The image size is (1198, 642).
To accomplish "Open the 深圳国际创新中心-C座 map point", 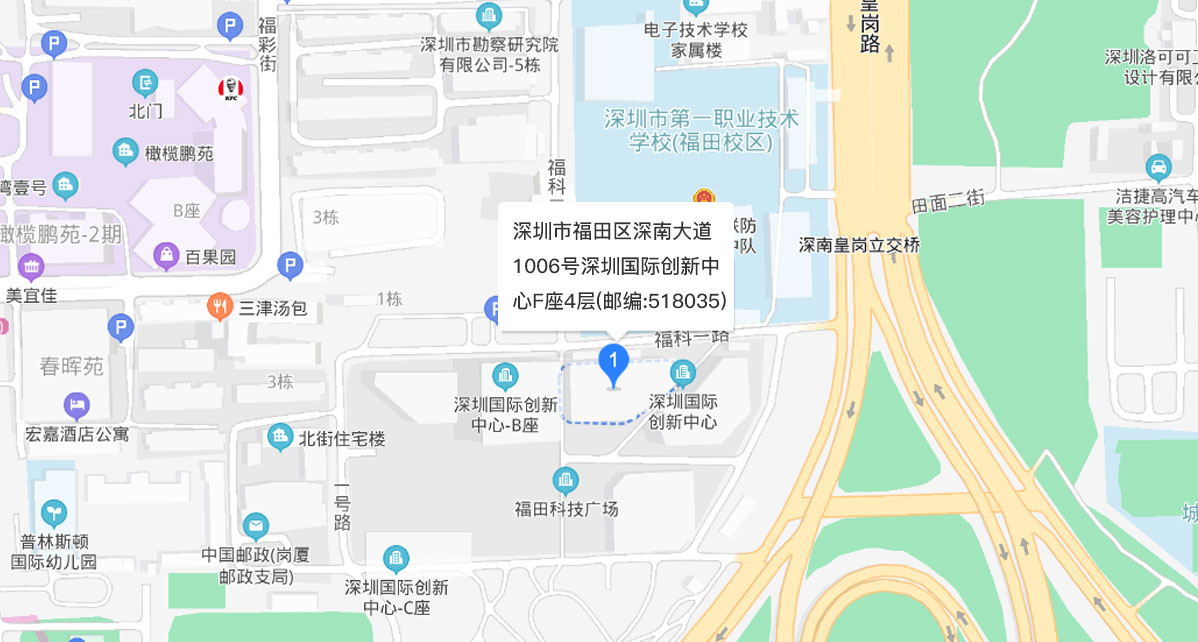I will (396, 558).
